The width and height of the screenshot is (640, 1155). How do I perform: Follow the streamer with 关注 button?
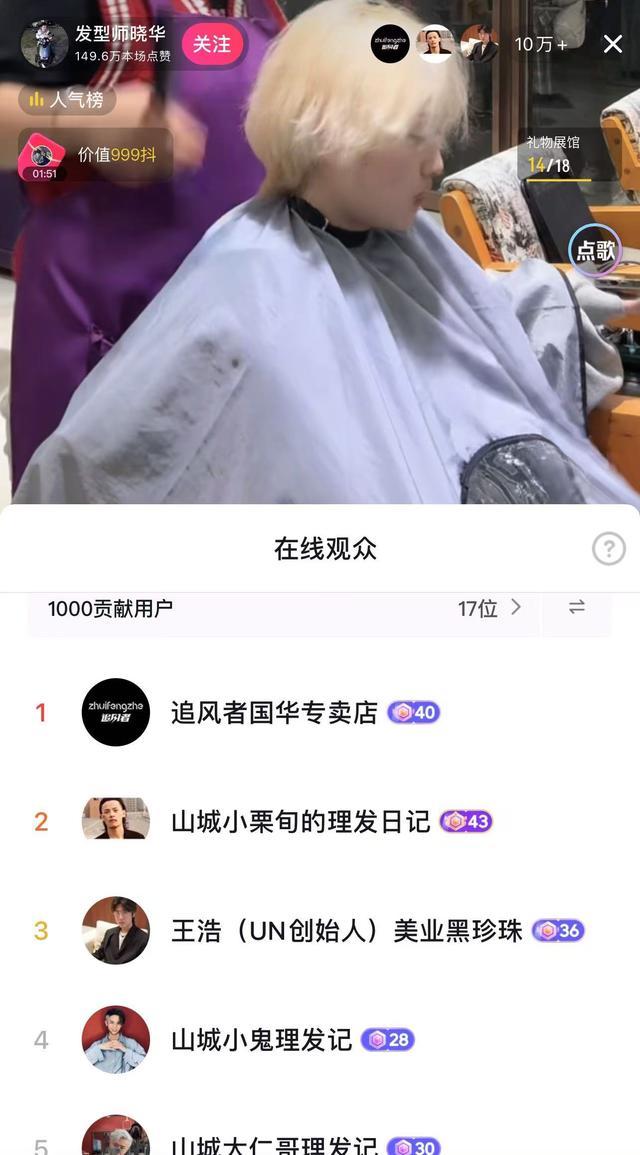click(x=212, y=44)
